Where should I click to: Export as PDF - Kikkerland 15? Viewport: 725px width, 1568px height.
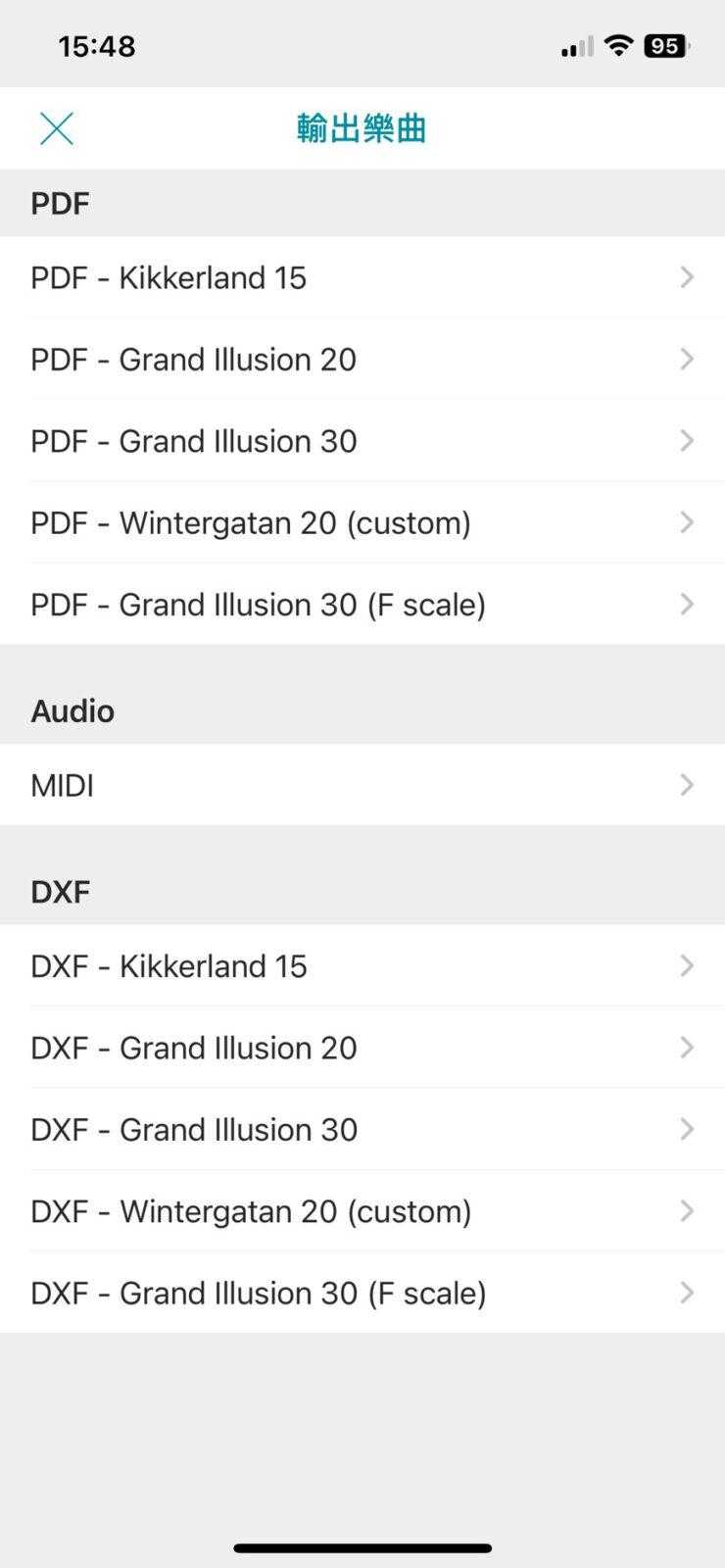click(362, 277)
